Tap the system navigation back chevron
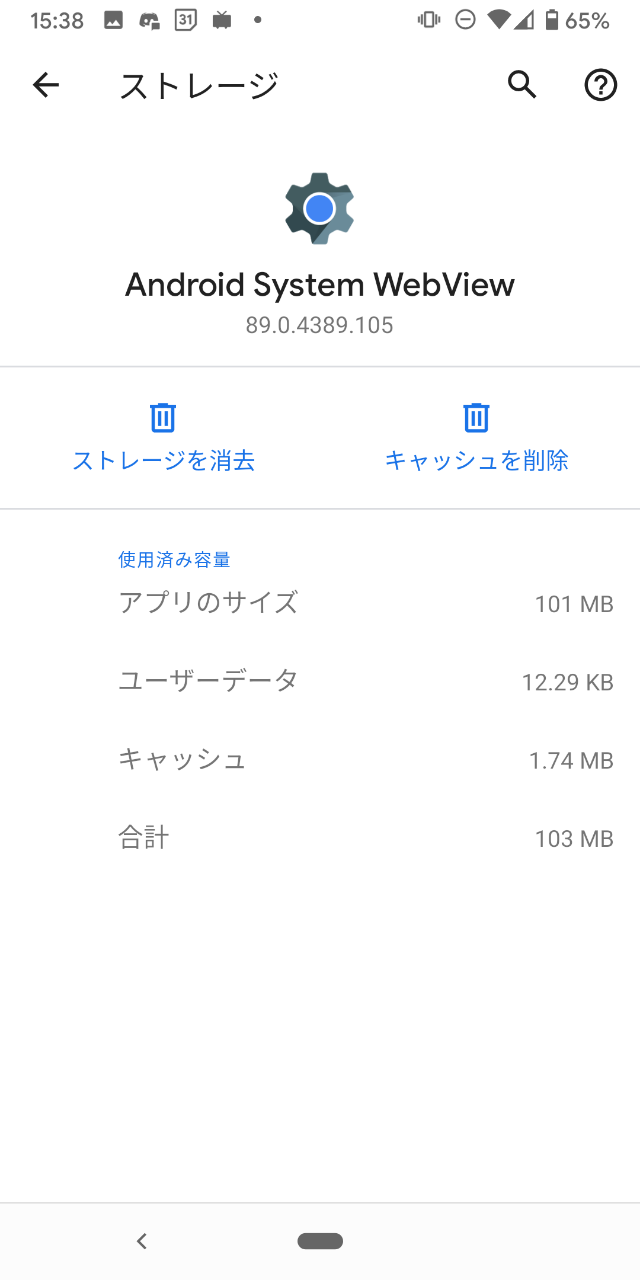640x1280 pixels. click(142, 1241)
